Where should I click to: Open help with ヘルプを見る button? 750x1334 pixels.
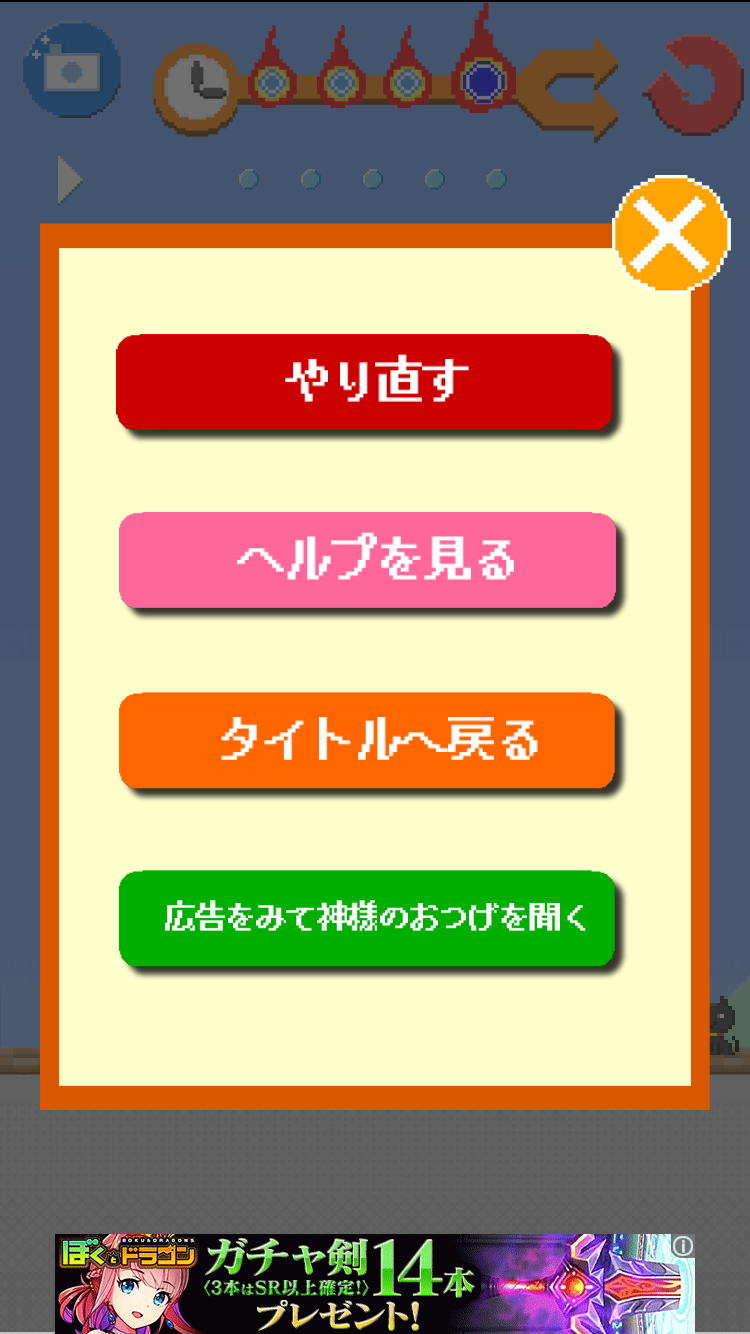(x=366, y=560)
